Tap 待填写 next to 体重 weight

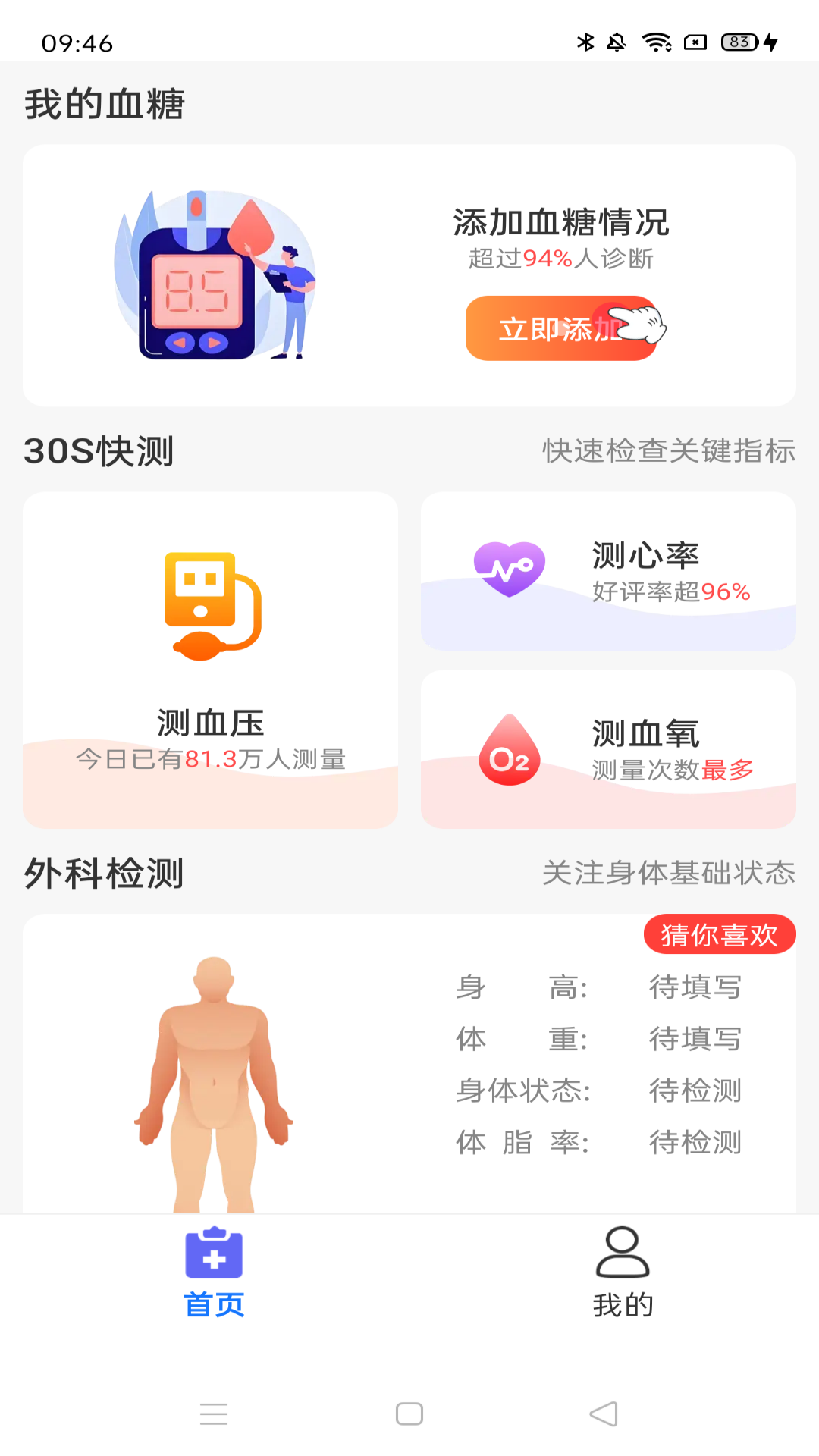coord(694,1040)
